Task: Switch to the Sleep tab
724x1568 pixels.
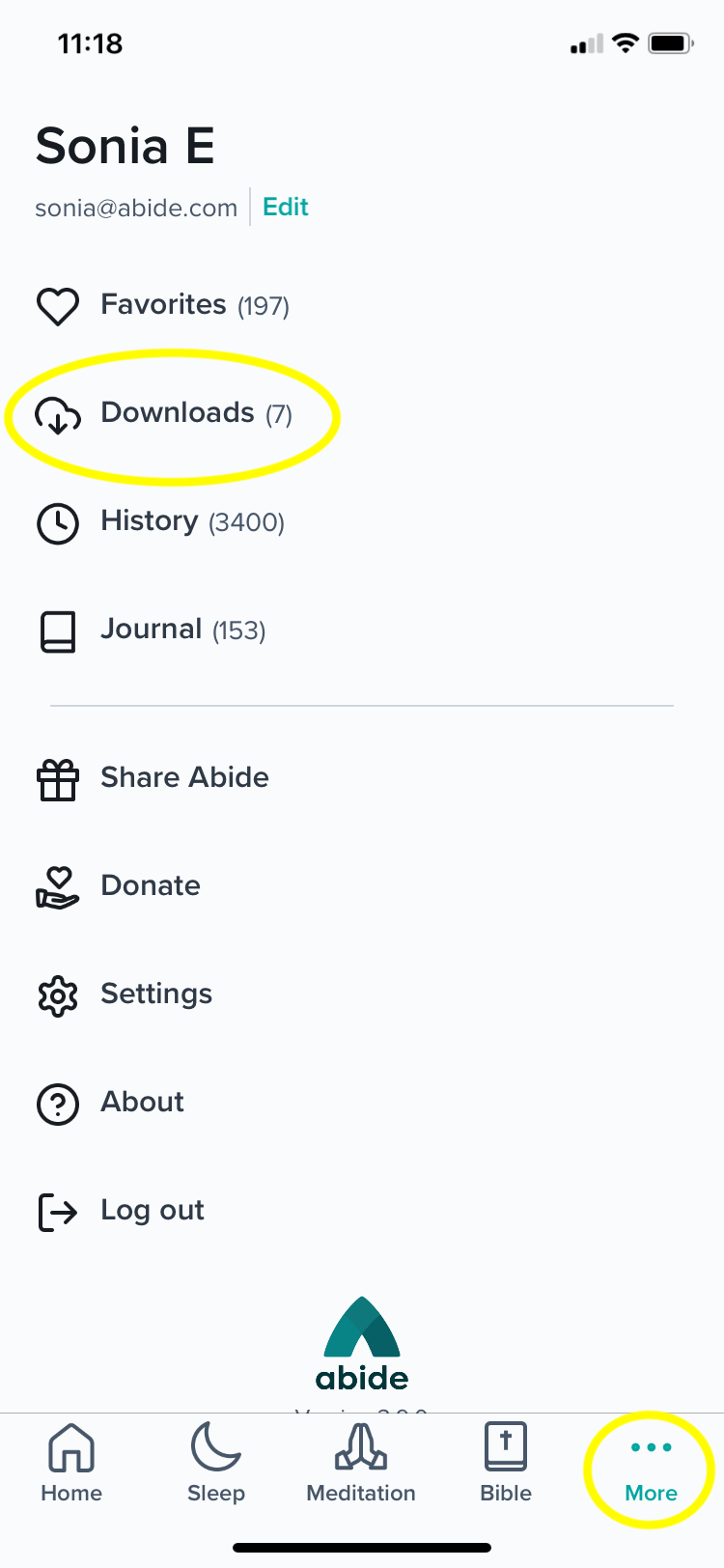Action: (216, 1464)
